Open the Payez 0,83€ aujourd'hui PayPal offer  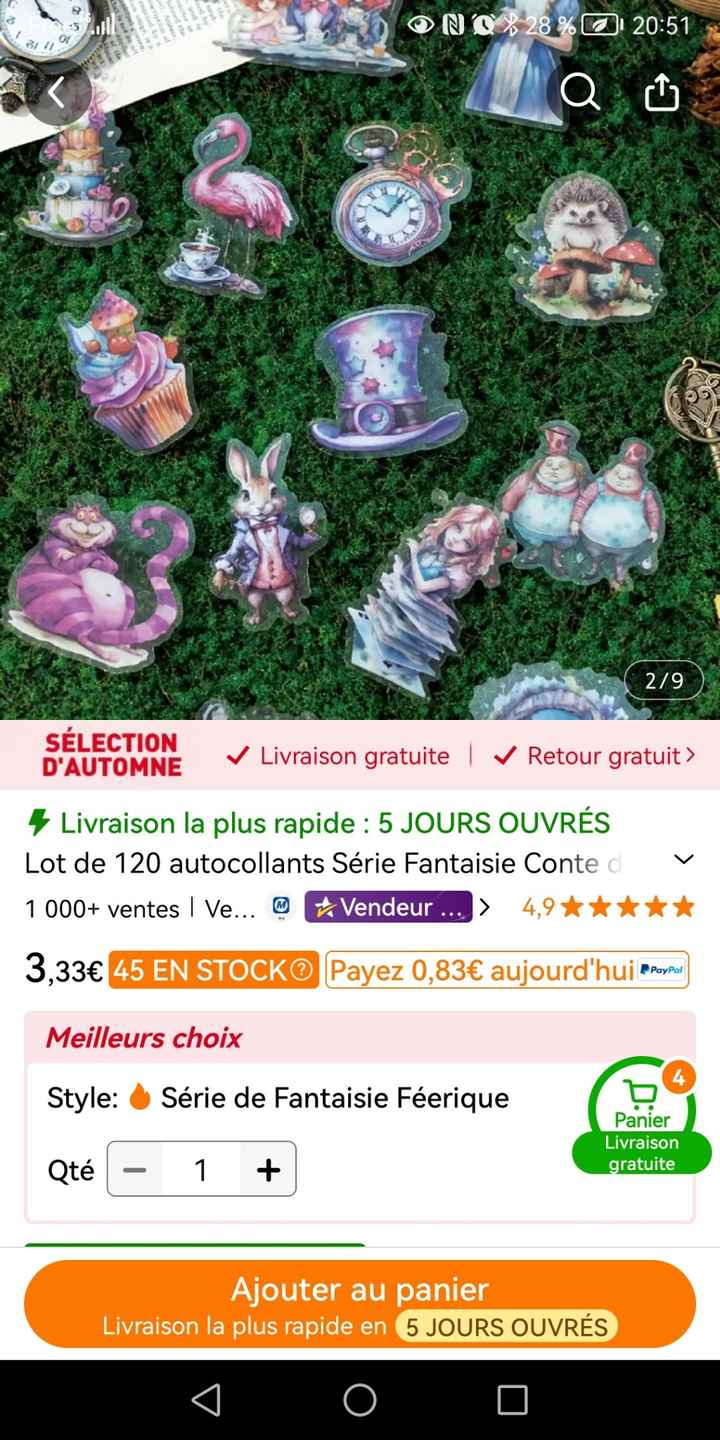tap(507, 970)
